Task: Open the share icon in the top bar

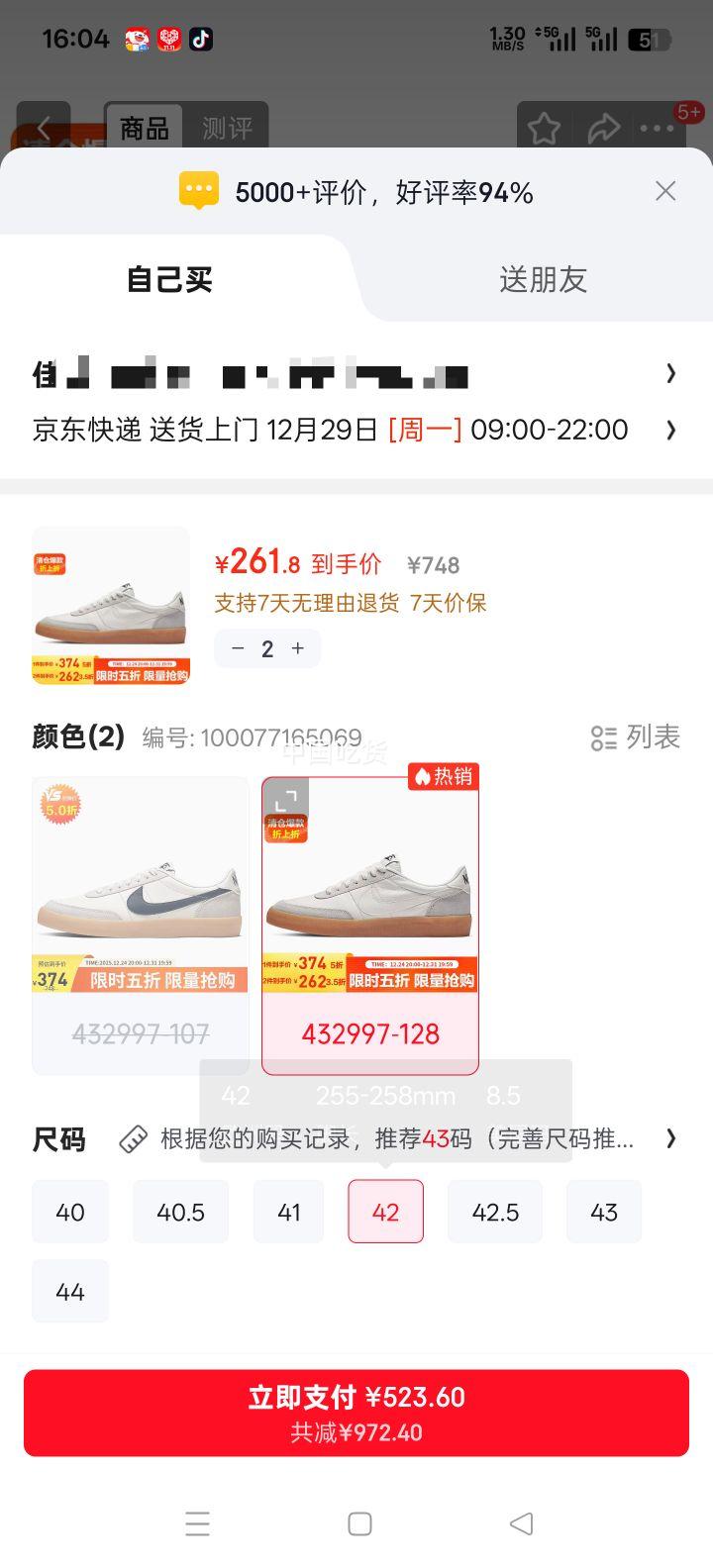Action: tap(604, 128)
